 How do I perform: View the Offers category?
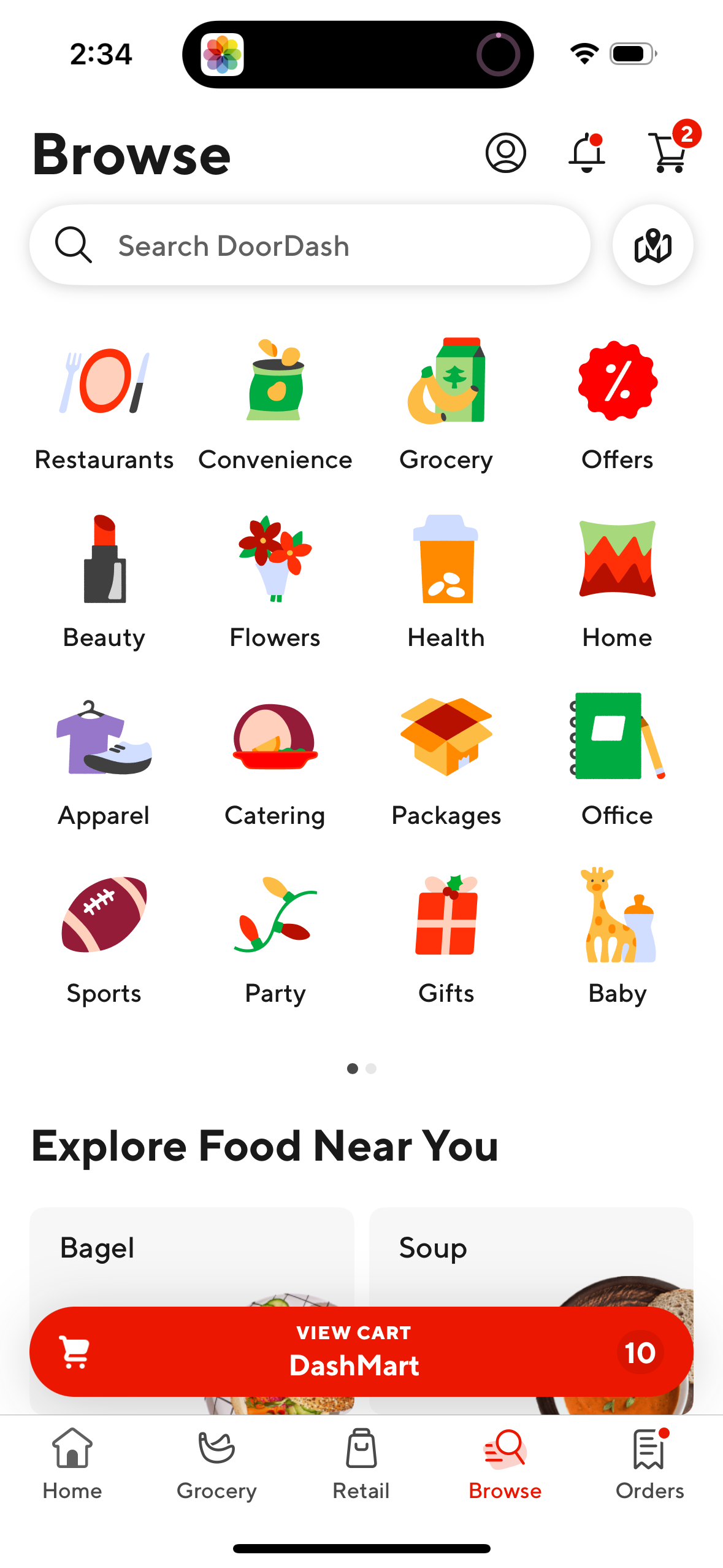tap(618, 405)
